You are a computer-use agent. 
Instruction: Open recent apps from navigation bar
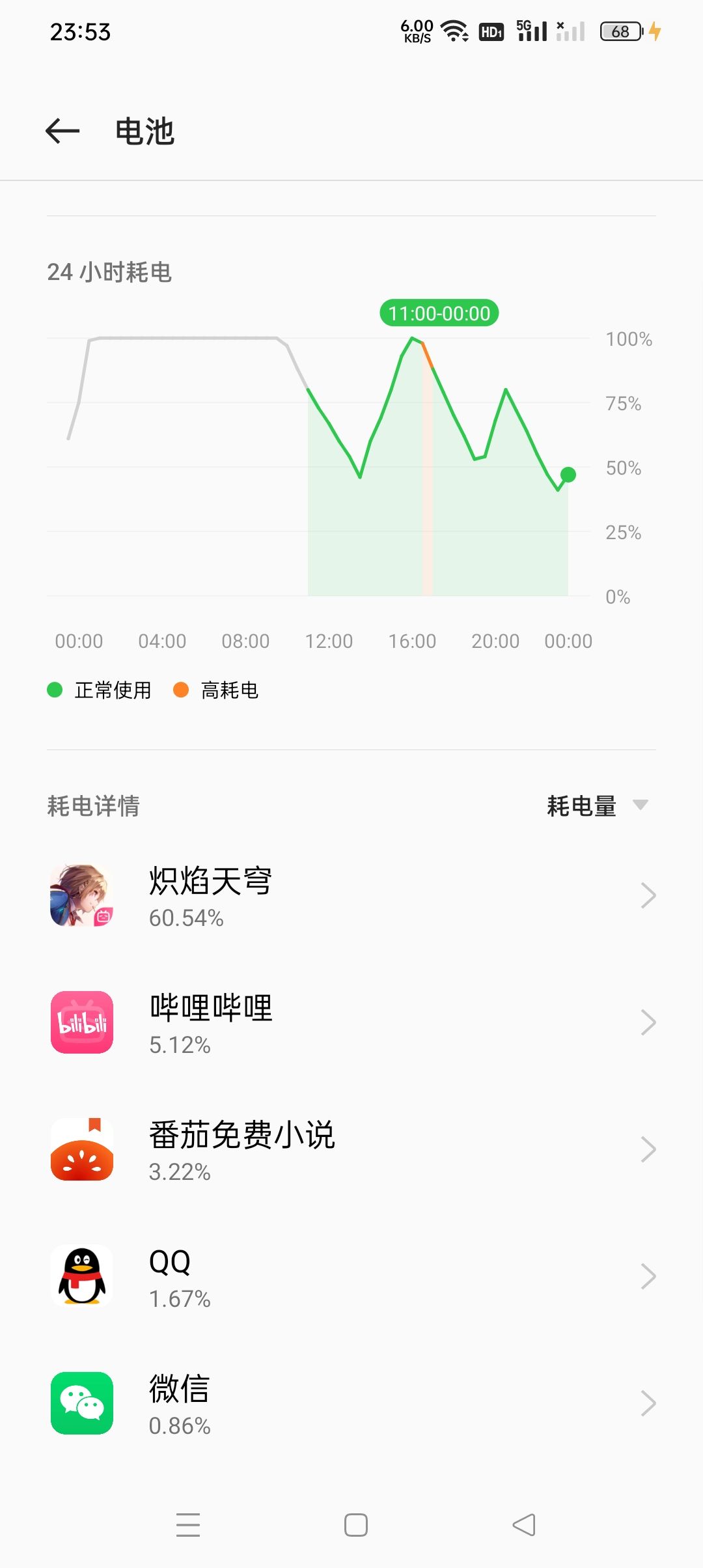[188, 1525]
